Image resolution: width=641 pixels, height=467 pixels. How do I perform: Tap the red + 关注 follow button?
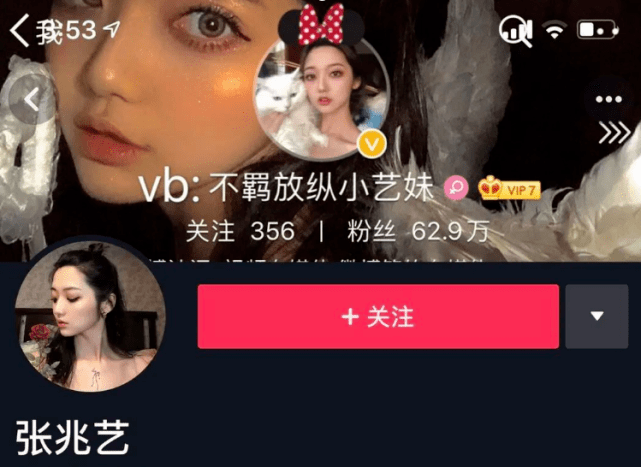click(x=378, y=317)
